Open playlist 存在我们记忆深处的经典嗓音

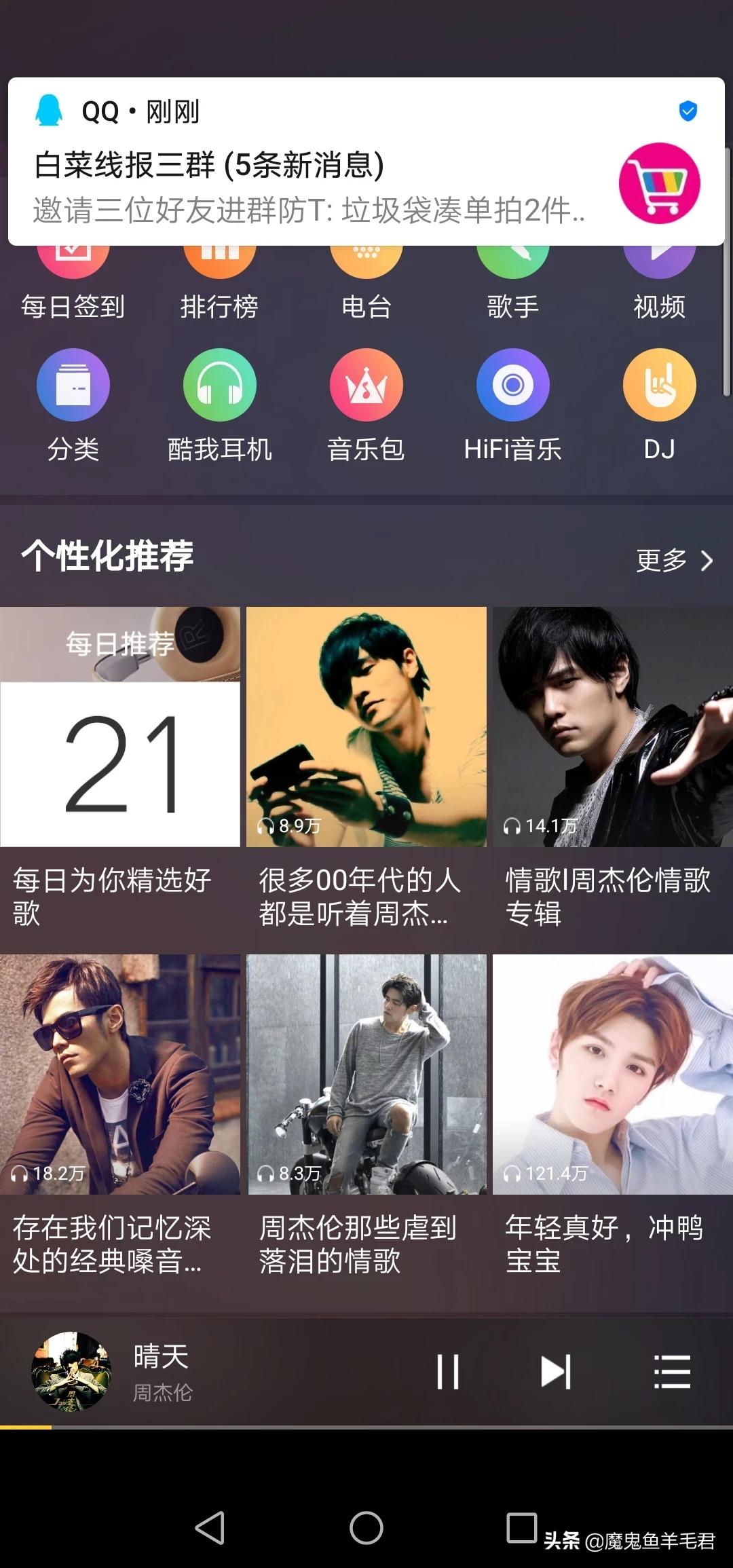[120, 1074]
